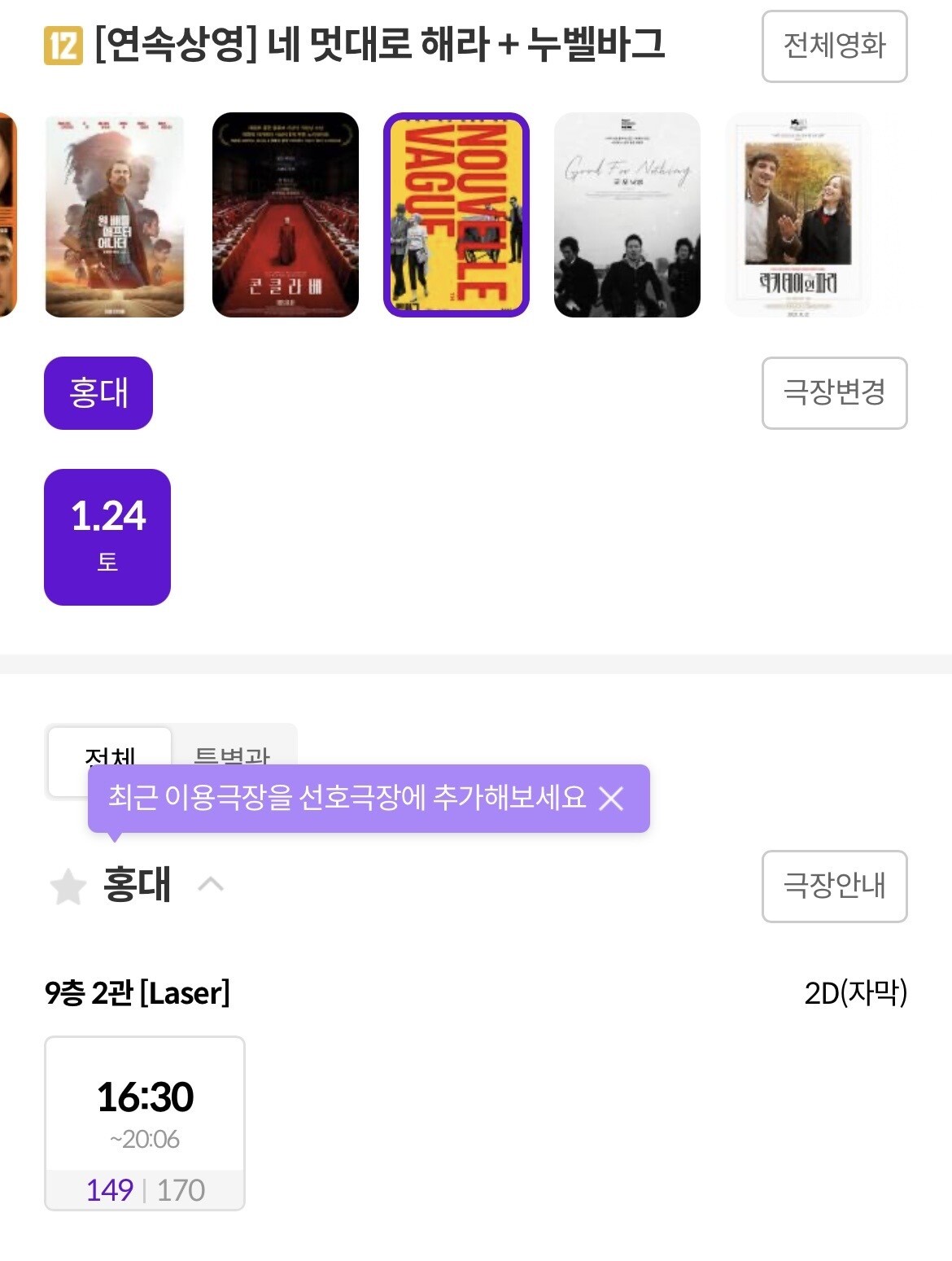The width and height of the screenshot is (952, 1261).
Task: Open 극장안내 theater info
Action: click(x=834, y=886)
